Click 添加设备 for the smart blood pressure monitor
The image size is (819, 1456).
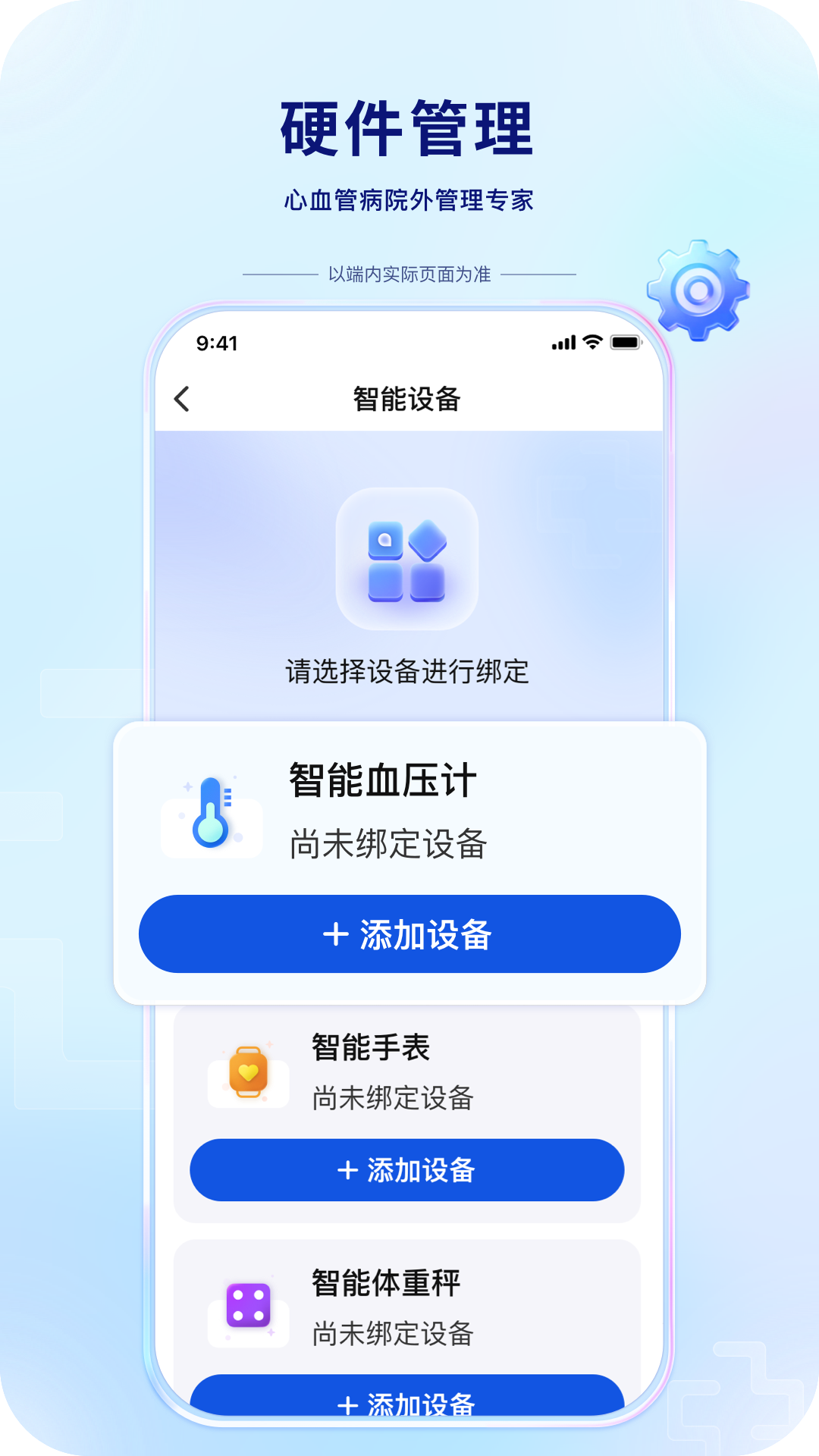(x=409, y=935)
